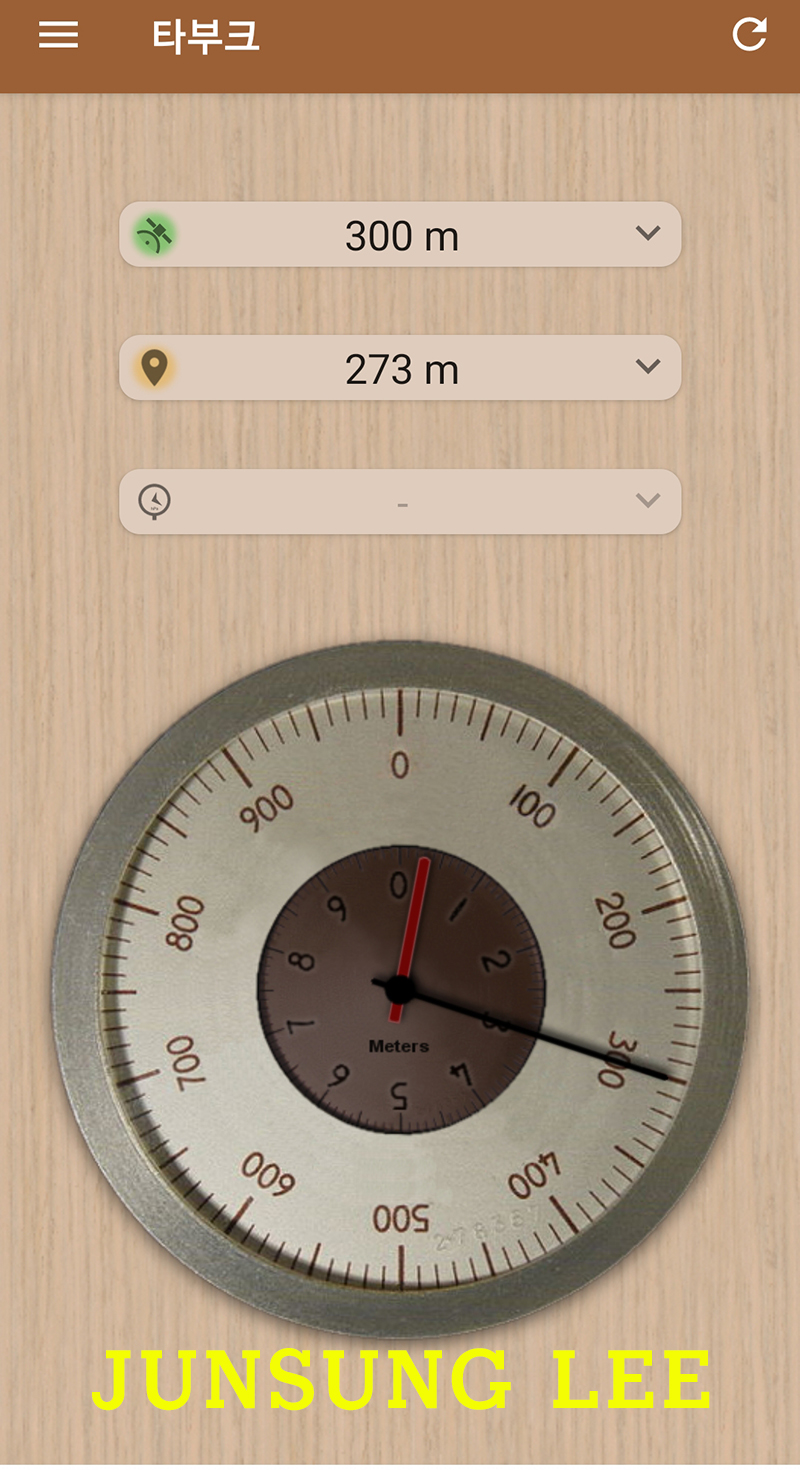Open the hamburger drawer menu
This screenshot has height=1470, width=800.
tap(58, 36)
